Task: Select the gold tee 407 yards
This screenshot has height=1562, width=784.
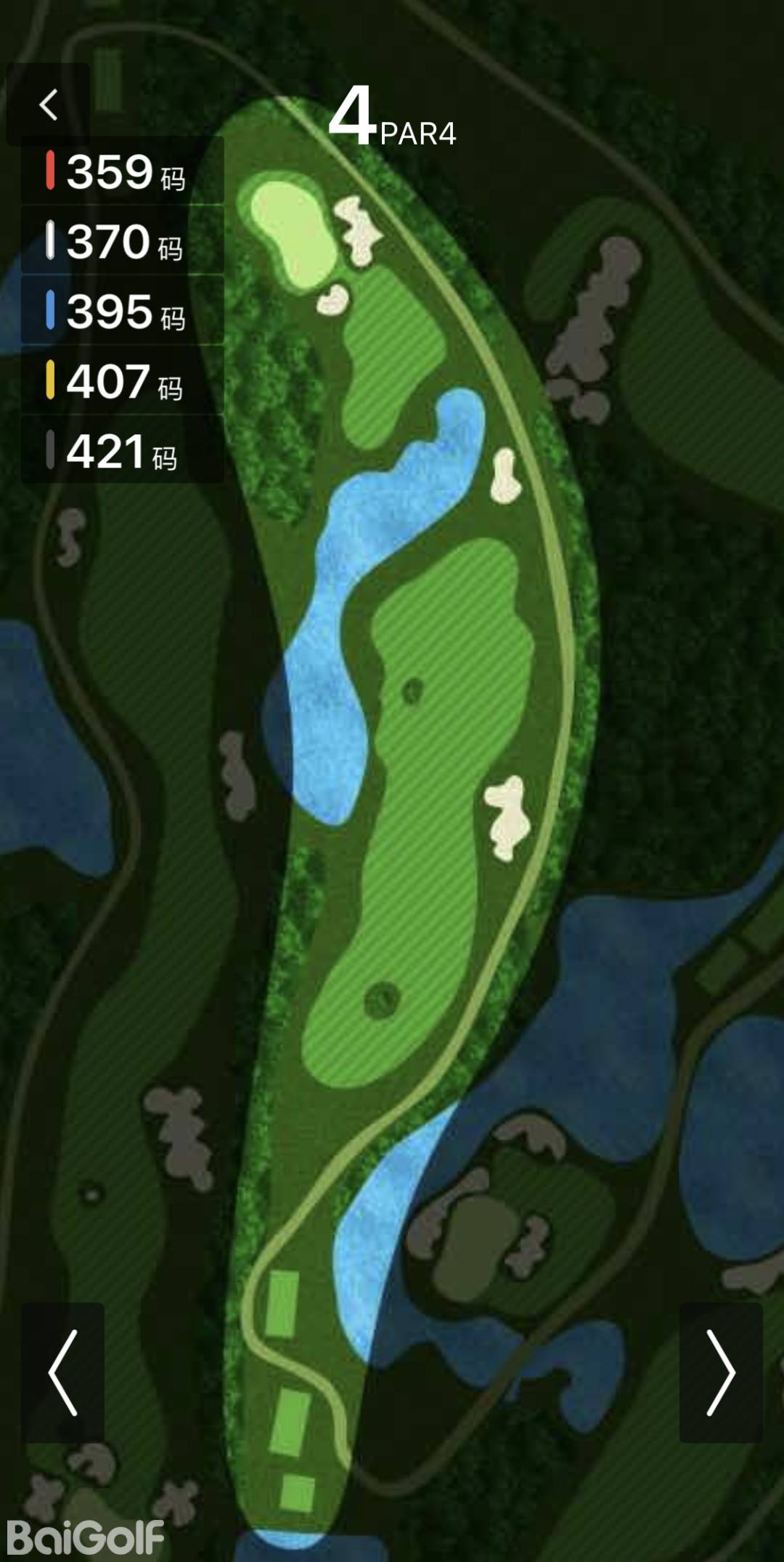Action: pos(122,381)
